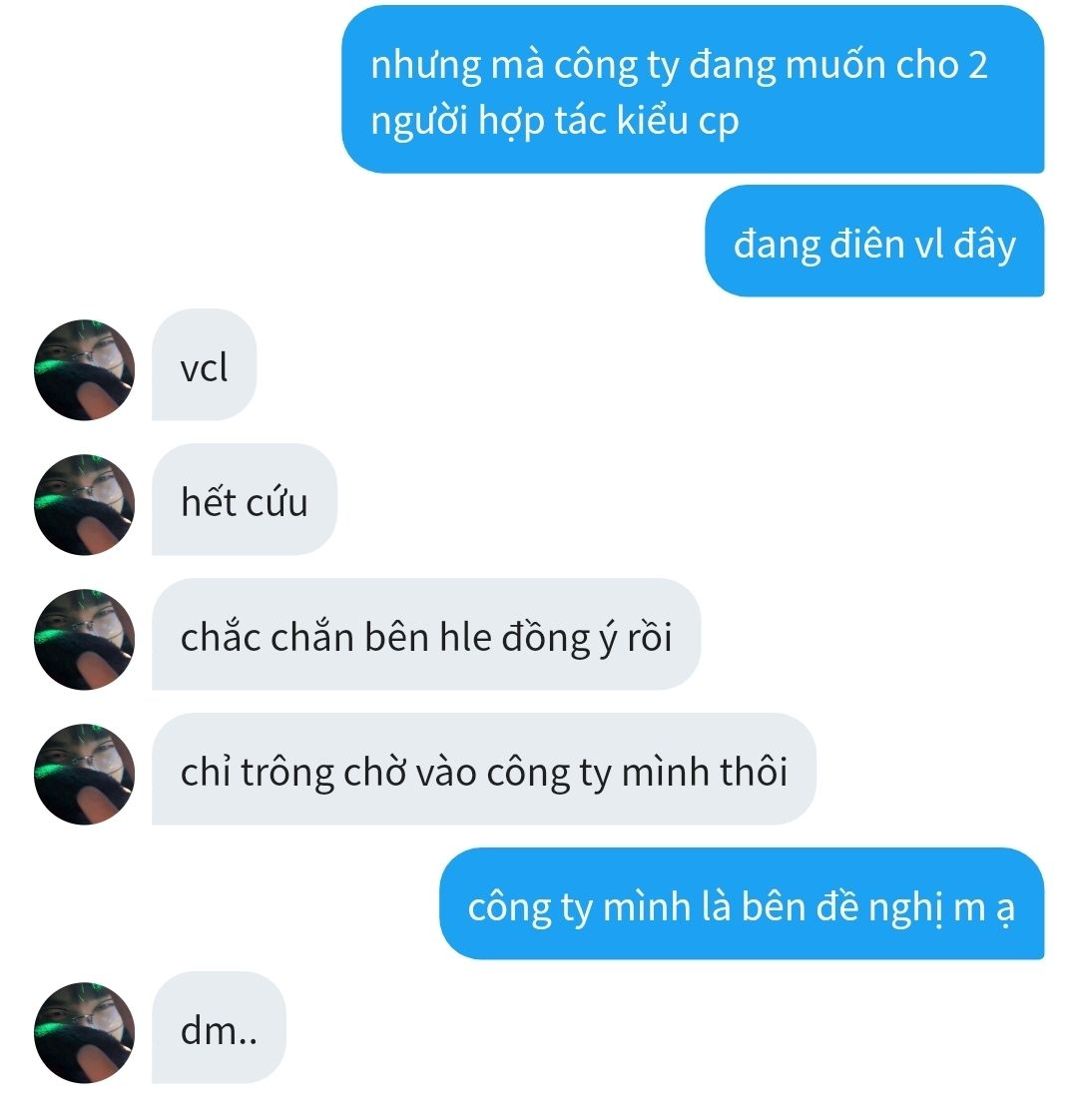The height and width of the screenshot is (1120, 1078).
Task: Open avatar next to 'chỉ trông chờ vào công ty'
Action: coord(84,774)
